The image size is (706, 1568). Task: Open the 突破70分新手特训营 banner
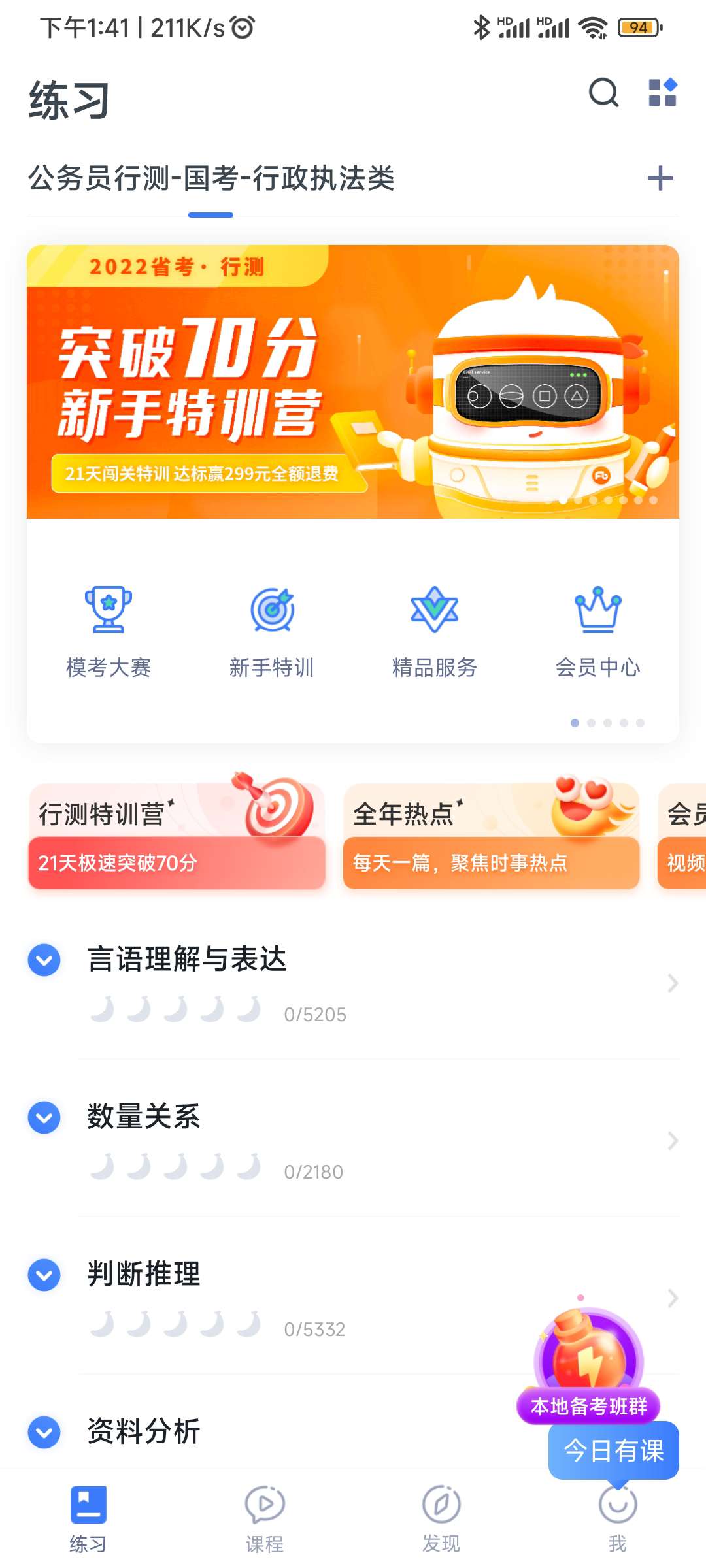[x=353, y=382]
